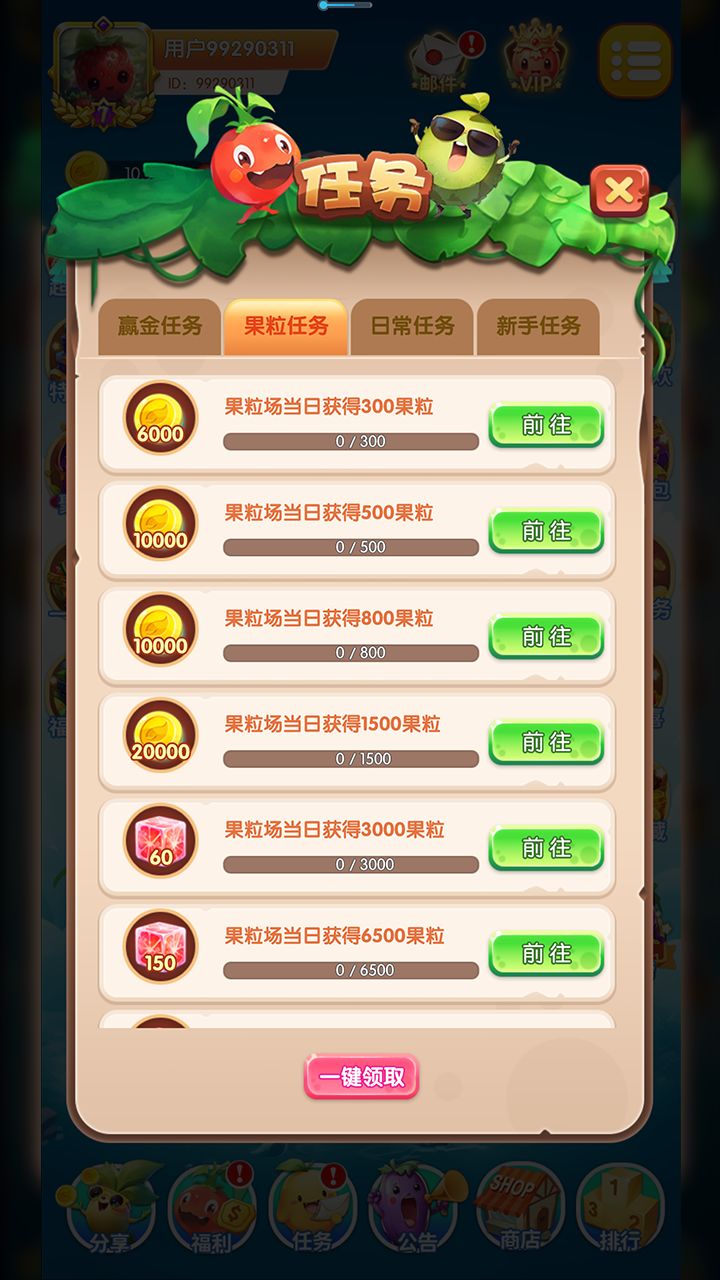The height and width of the screenshot is (1280, 720).
Task: Click 前往 for the 300果粒 task
Action: pyautogui.click(x=546, y=425)
